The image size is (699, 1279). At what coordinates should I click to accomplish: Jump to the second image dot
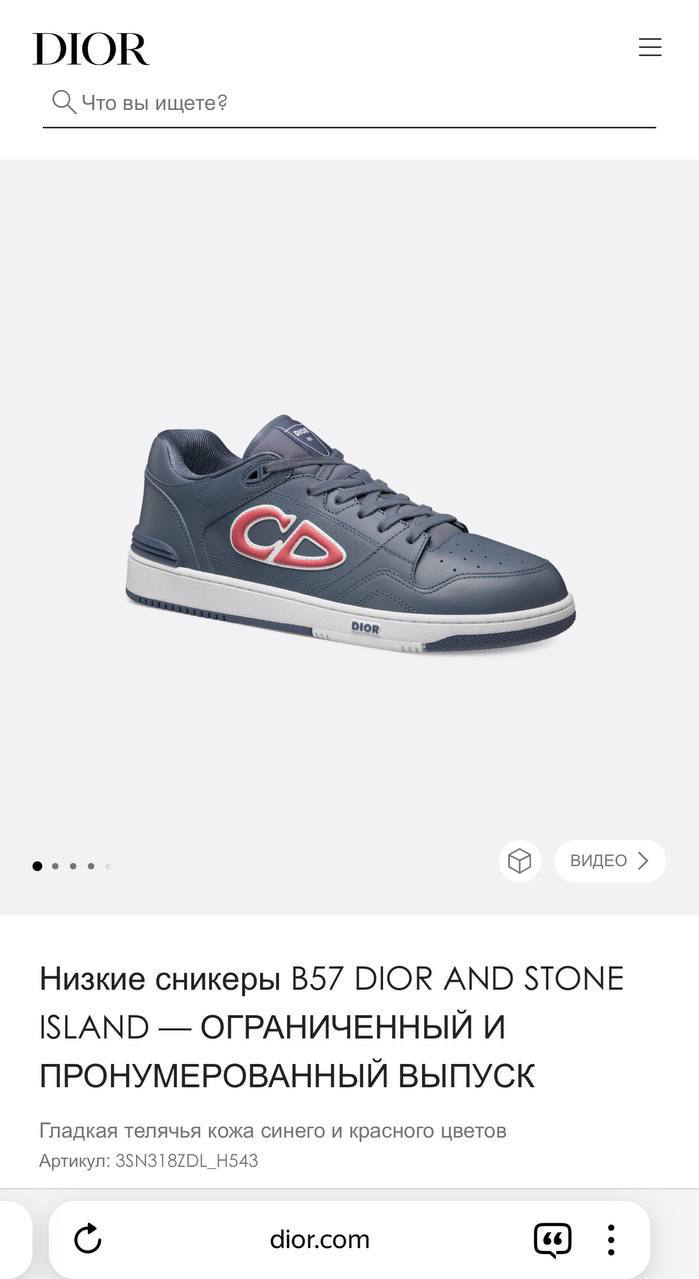[x=55, y=866]
